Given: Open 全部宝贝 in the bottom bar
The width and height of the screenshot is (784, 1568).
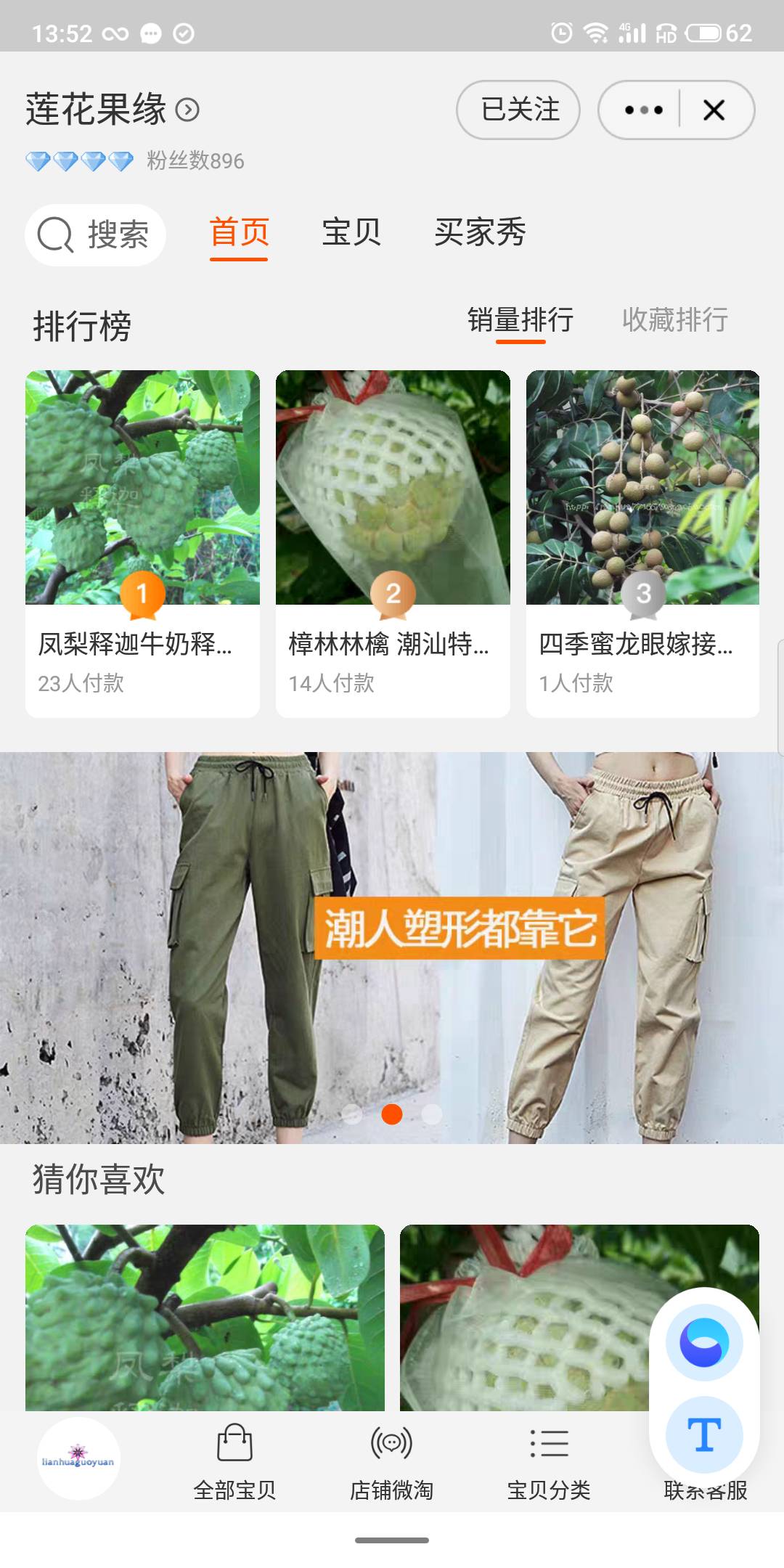Looking at the screenshot, I should pyautogui.click(x=234, y=1462).
